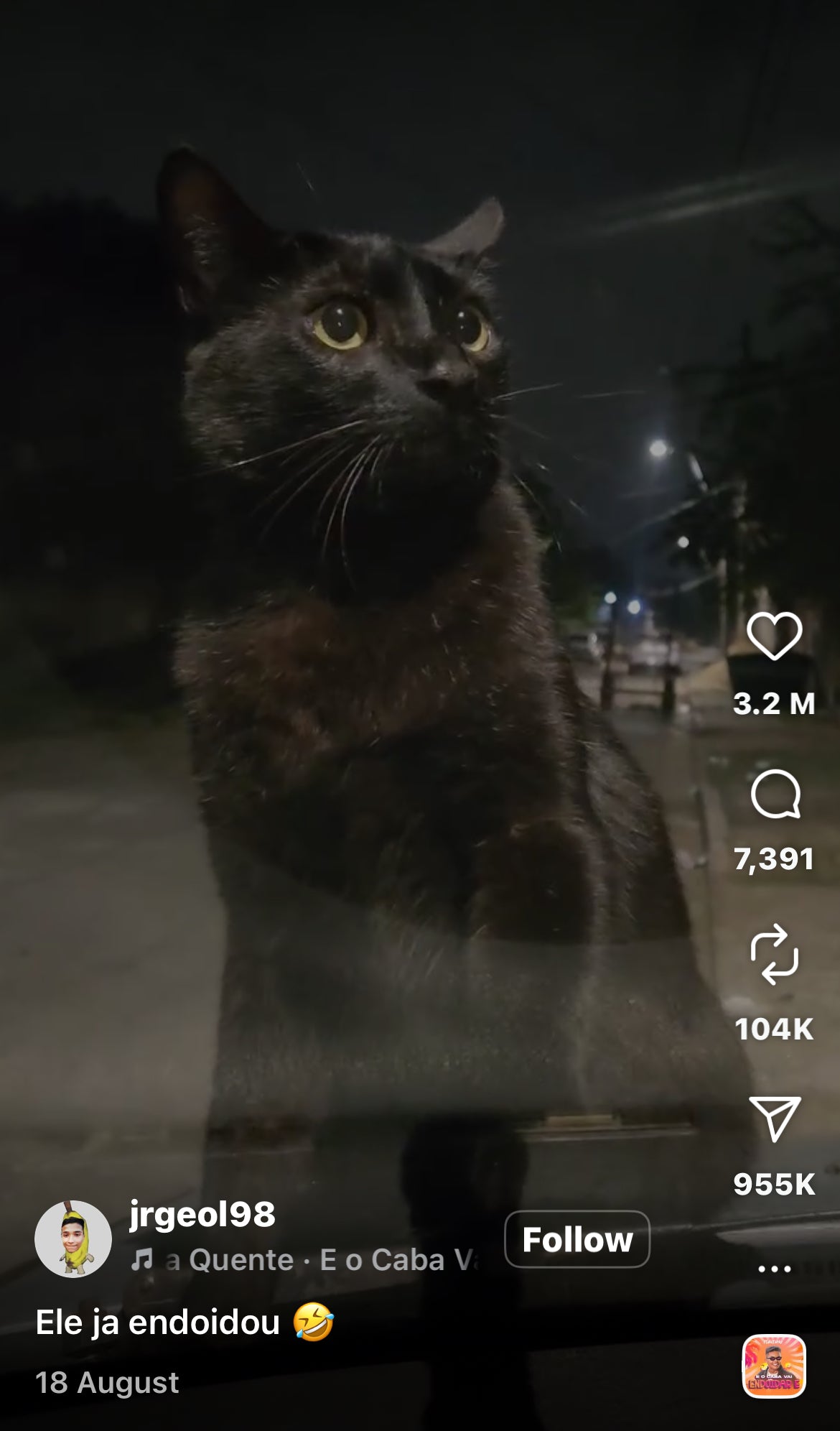Viewport: 840px width, 1431px height.
Task: Open the jrgeol98 username link
Action: pos(202,1215)
